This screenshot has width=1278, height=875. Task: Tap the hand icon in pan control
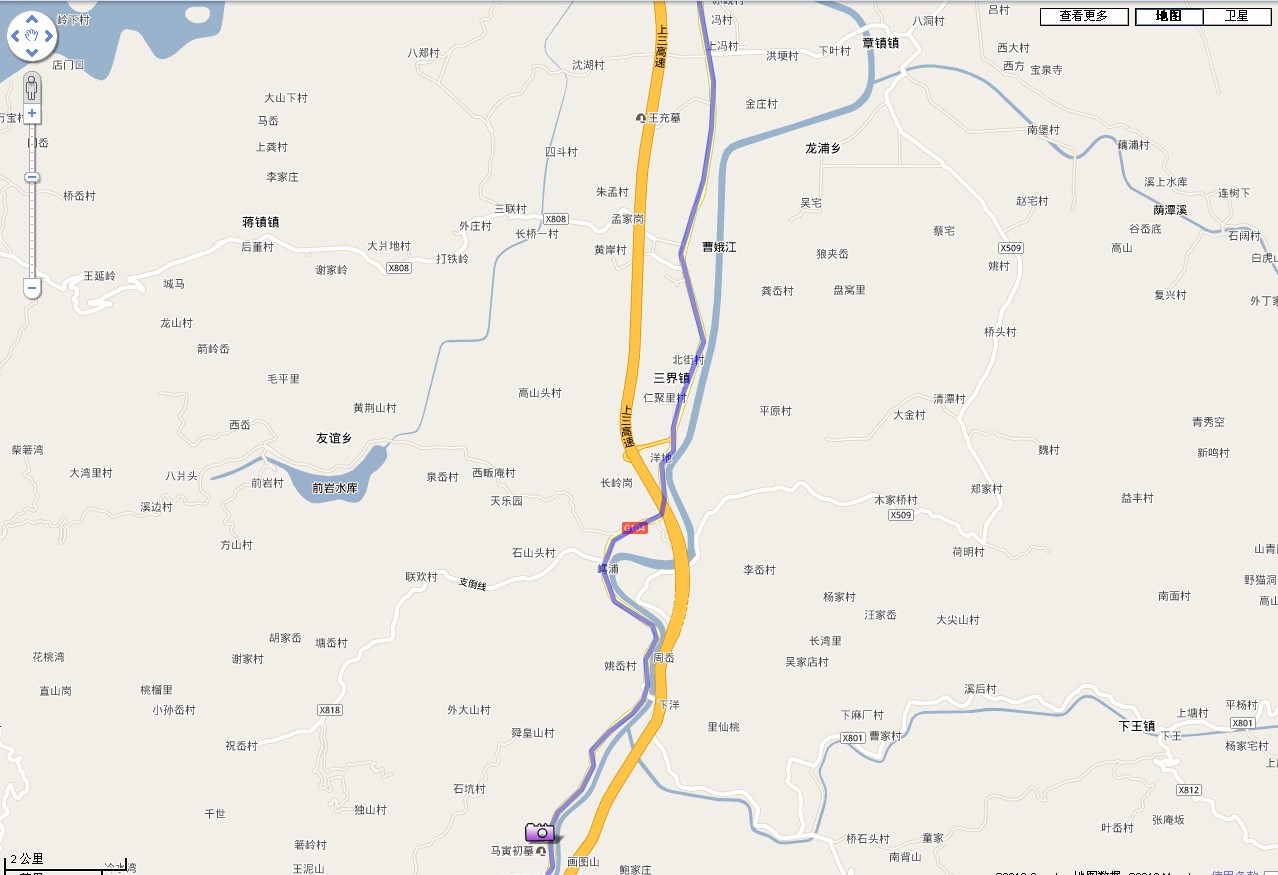point(32,36)
